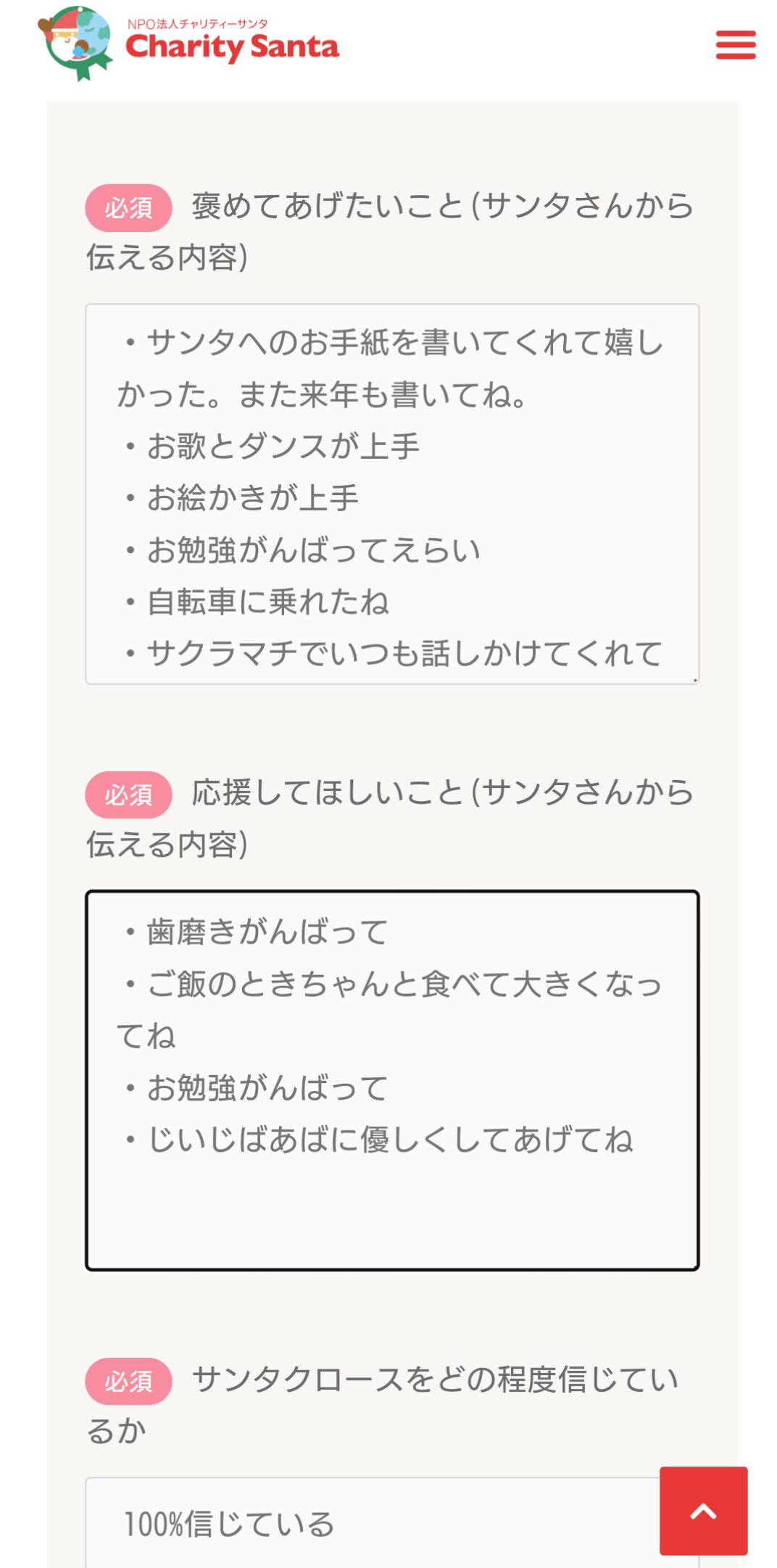Image resolution: width=777 pixels, height=1568 pixels.
Task: Go to the Charity Santa homepage
Action: (189, 43)
